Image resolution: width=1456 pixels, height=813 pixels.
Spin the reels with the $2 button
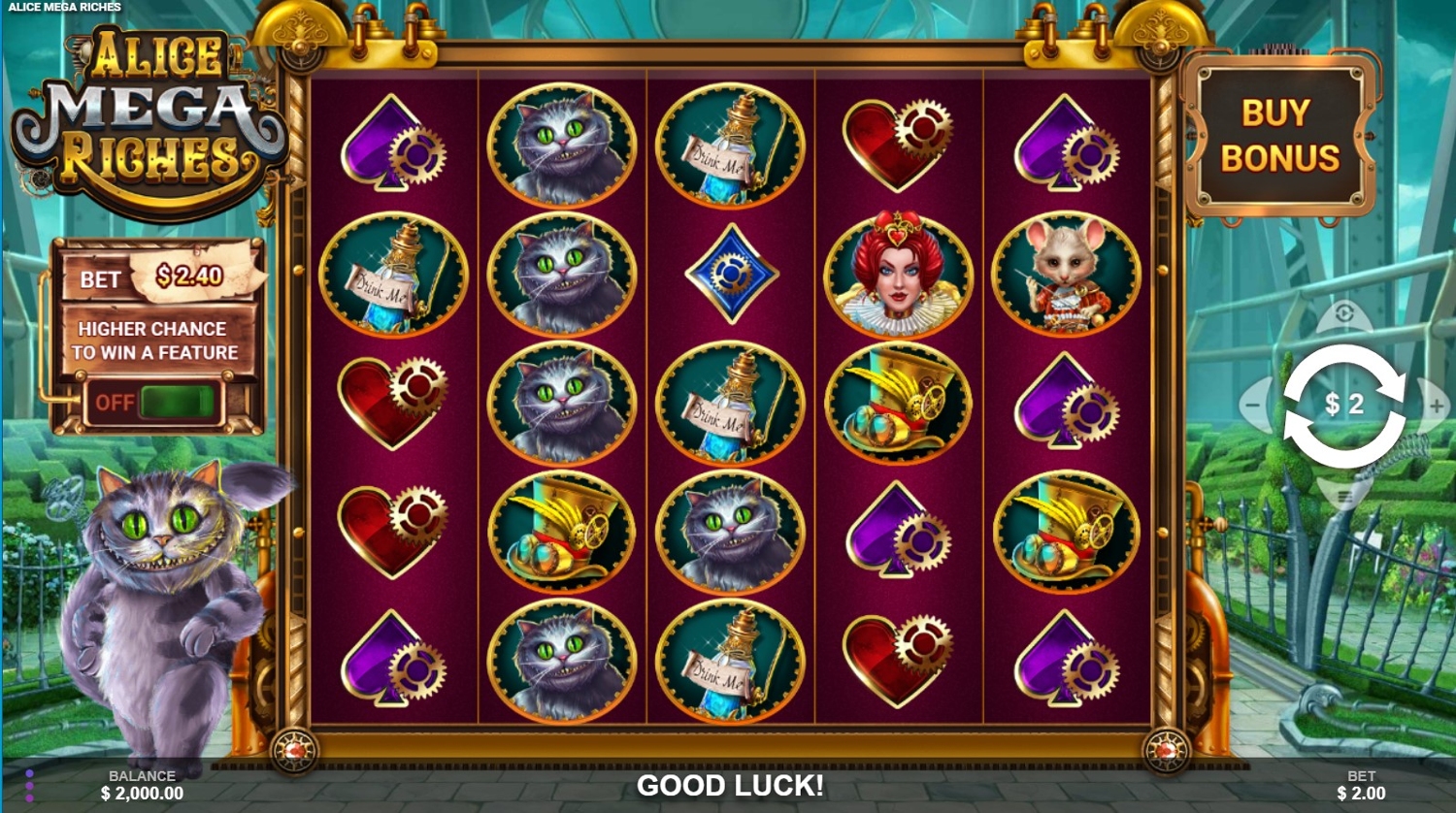[x=1344, y=405]
